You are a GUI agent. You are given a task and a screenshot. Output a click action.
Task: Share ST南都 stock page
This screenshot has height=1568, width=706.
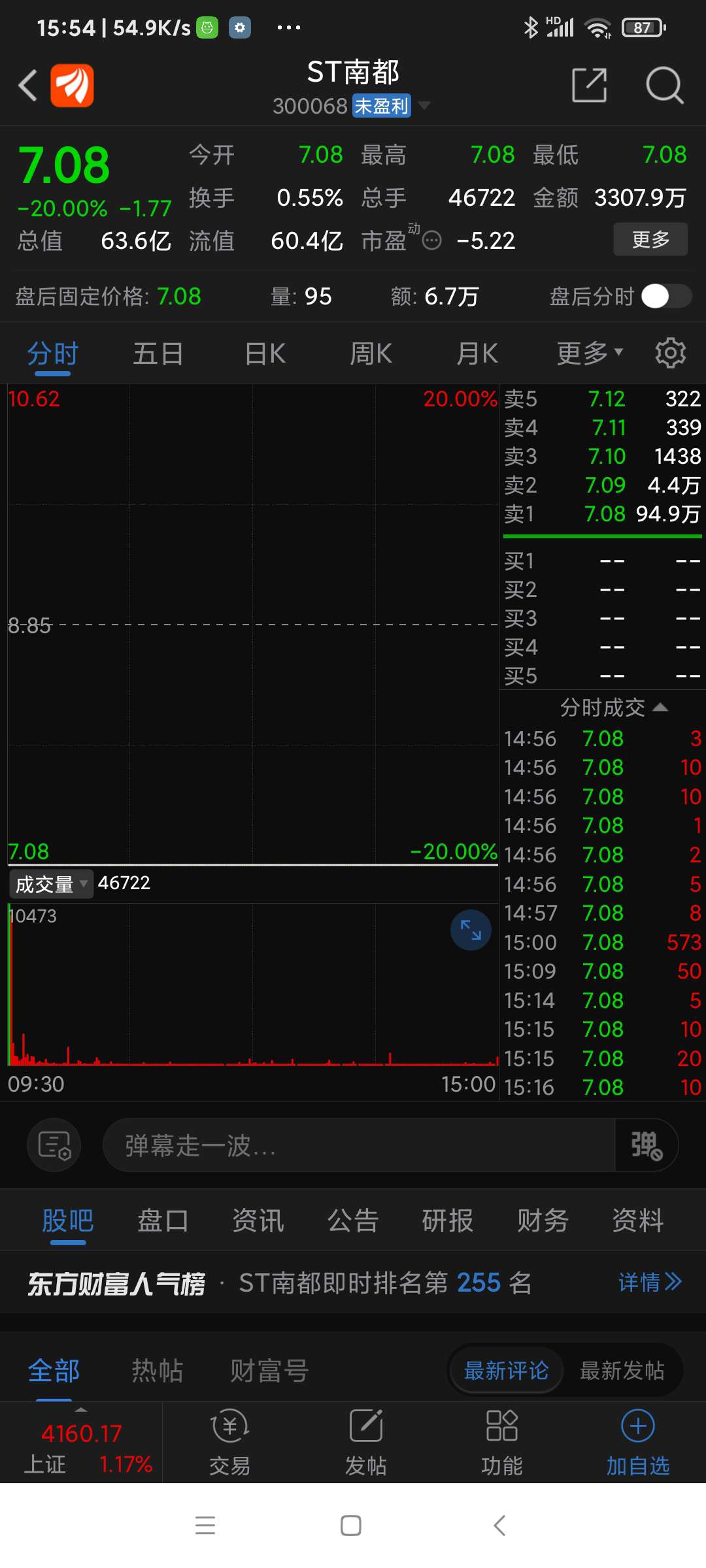(589, 85)
